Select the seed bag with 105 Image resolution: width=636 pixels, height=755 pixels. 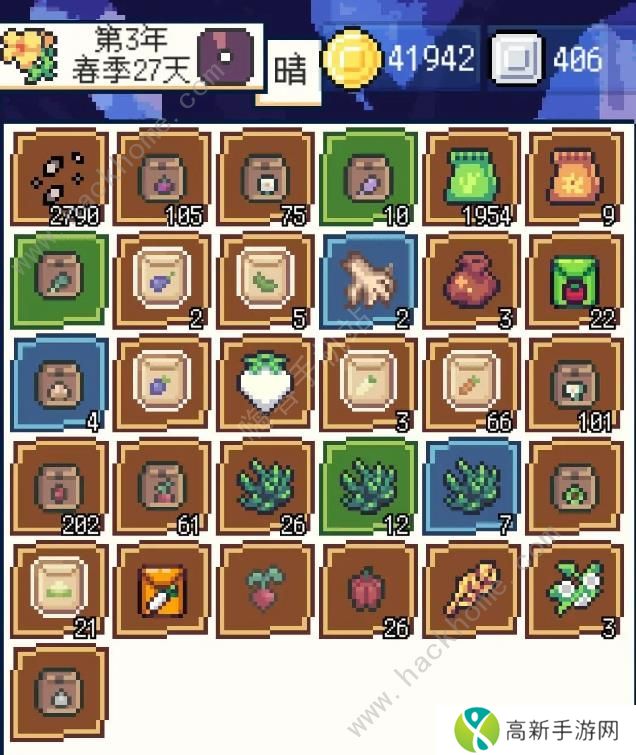[163, 177]
